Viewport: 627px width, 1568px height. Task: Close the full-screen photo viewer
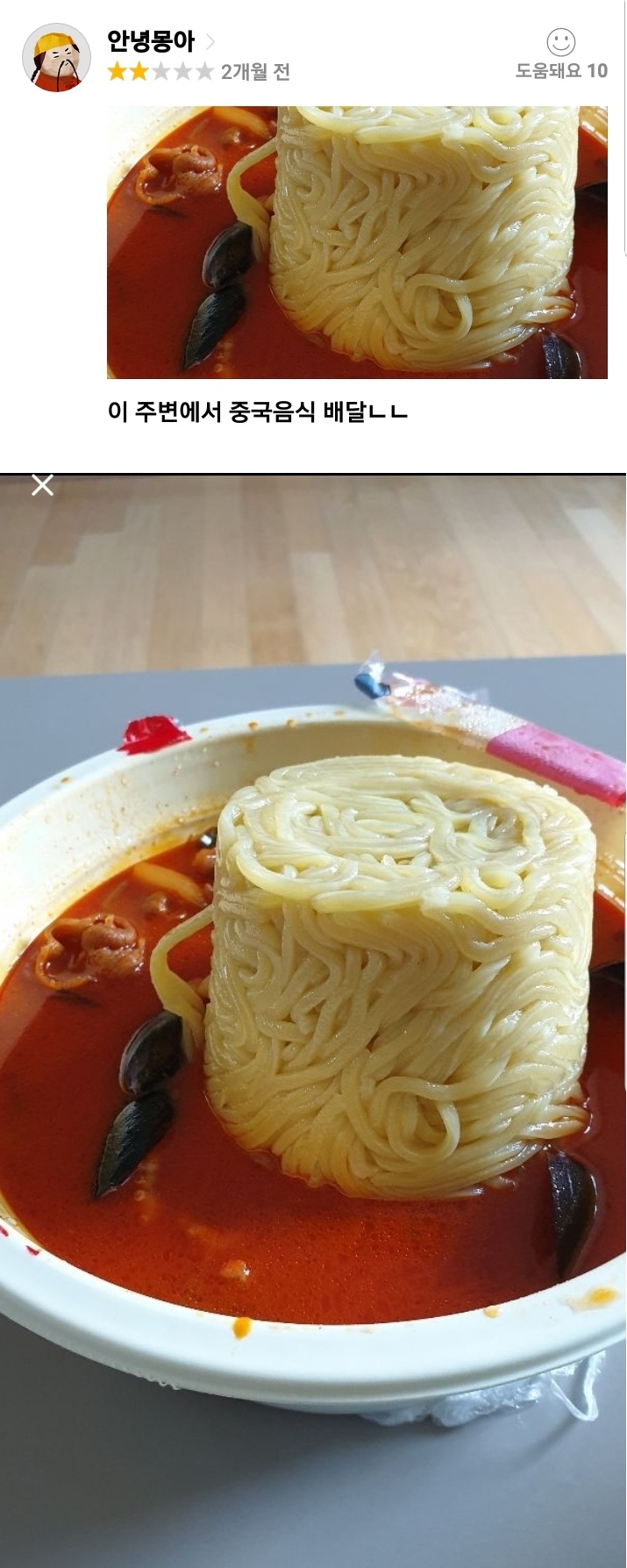click(x=42, y=485)
